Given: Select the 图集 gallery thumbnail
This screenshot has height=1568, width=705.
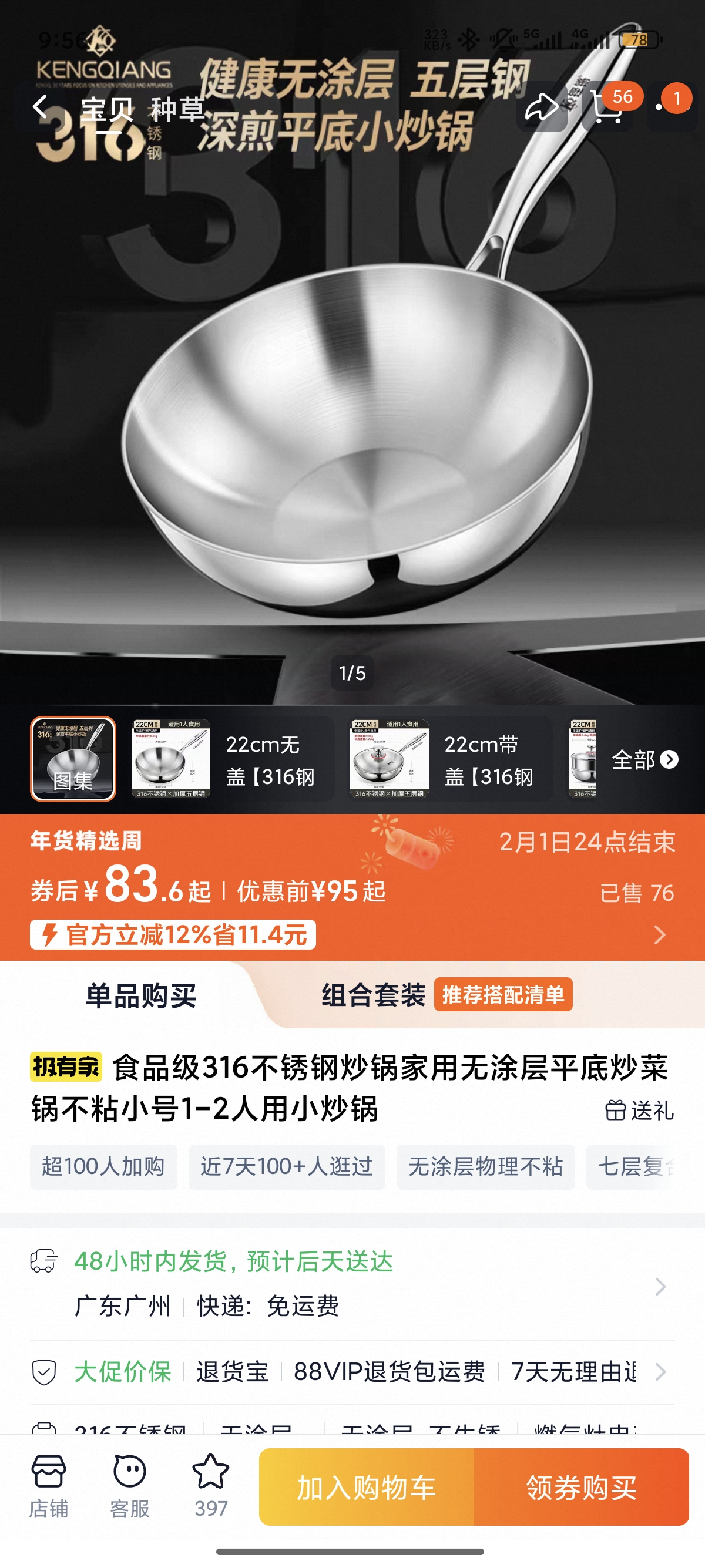Looking at the screenshot, I should point(73,758).
